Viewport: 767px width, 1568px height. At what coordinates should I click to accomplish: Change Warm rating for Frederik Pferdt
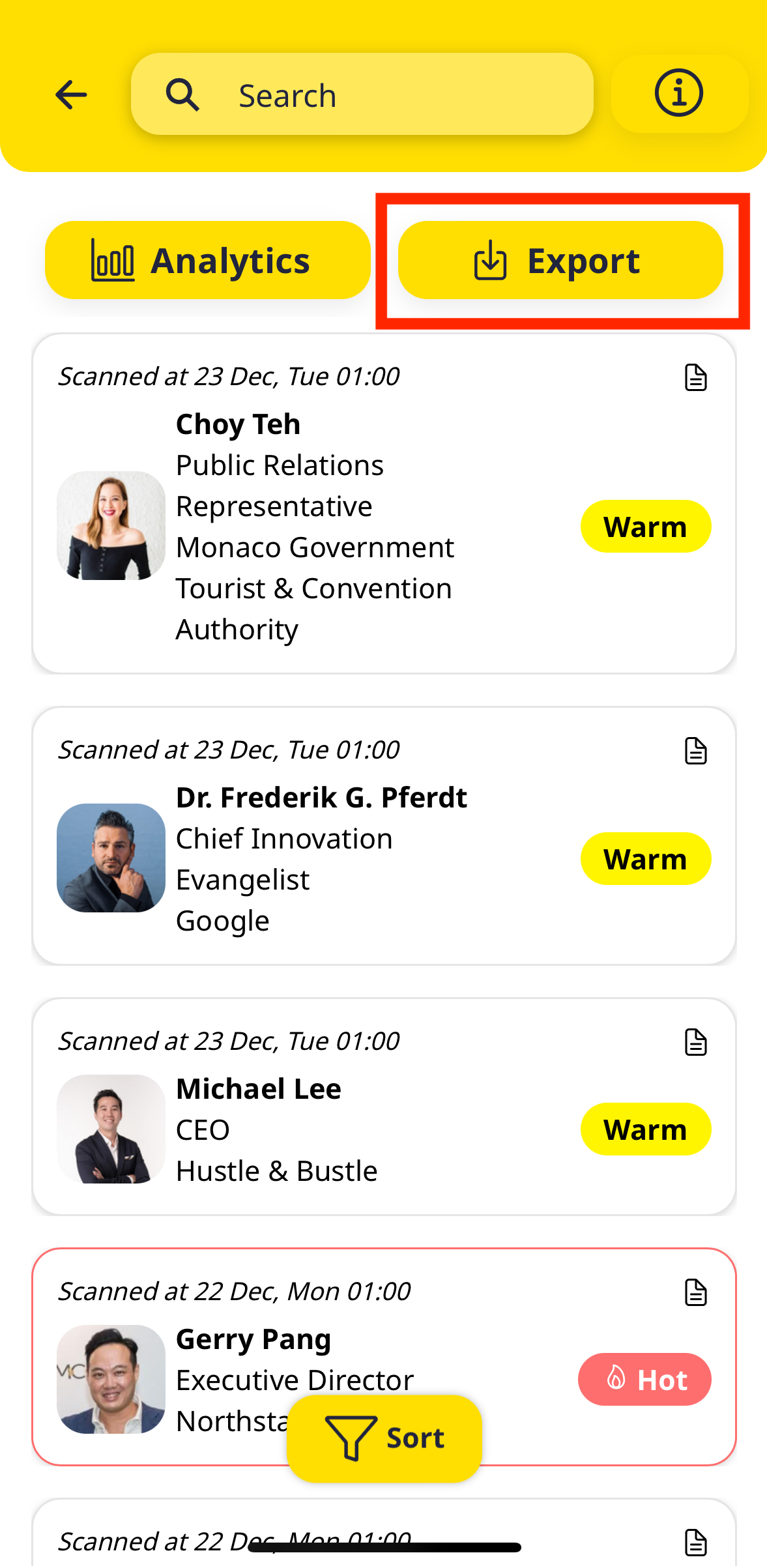click(x=644, y=859)
